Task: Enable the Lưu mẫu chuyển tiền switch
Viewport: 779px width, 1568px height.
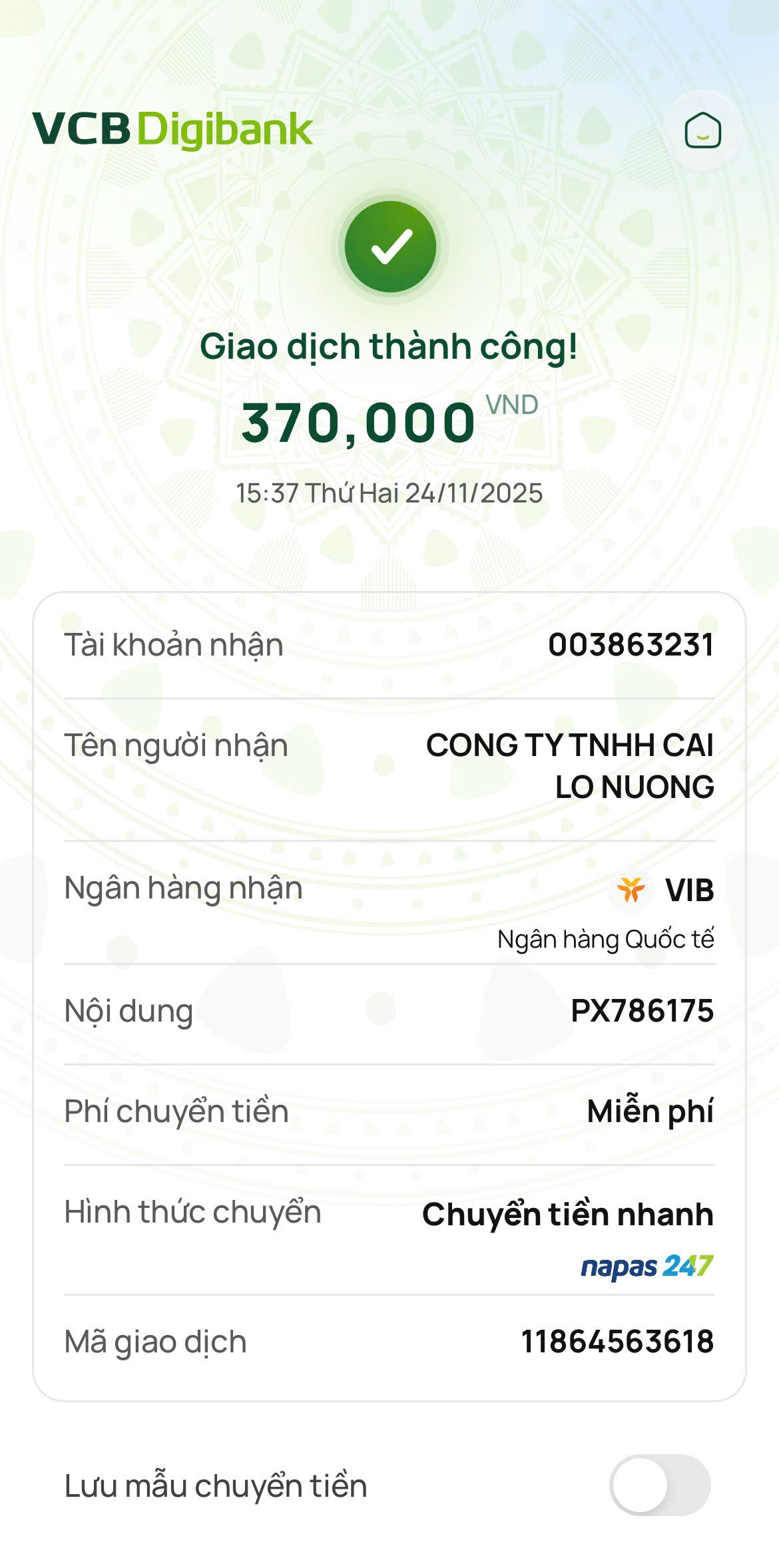Action: pos(659,1485)
